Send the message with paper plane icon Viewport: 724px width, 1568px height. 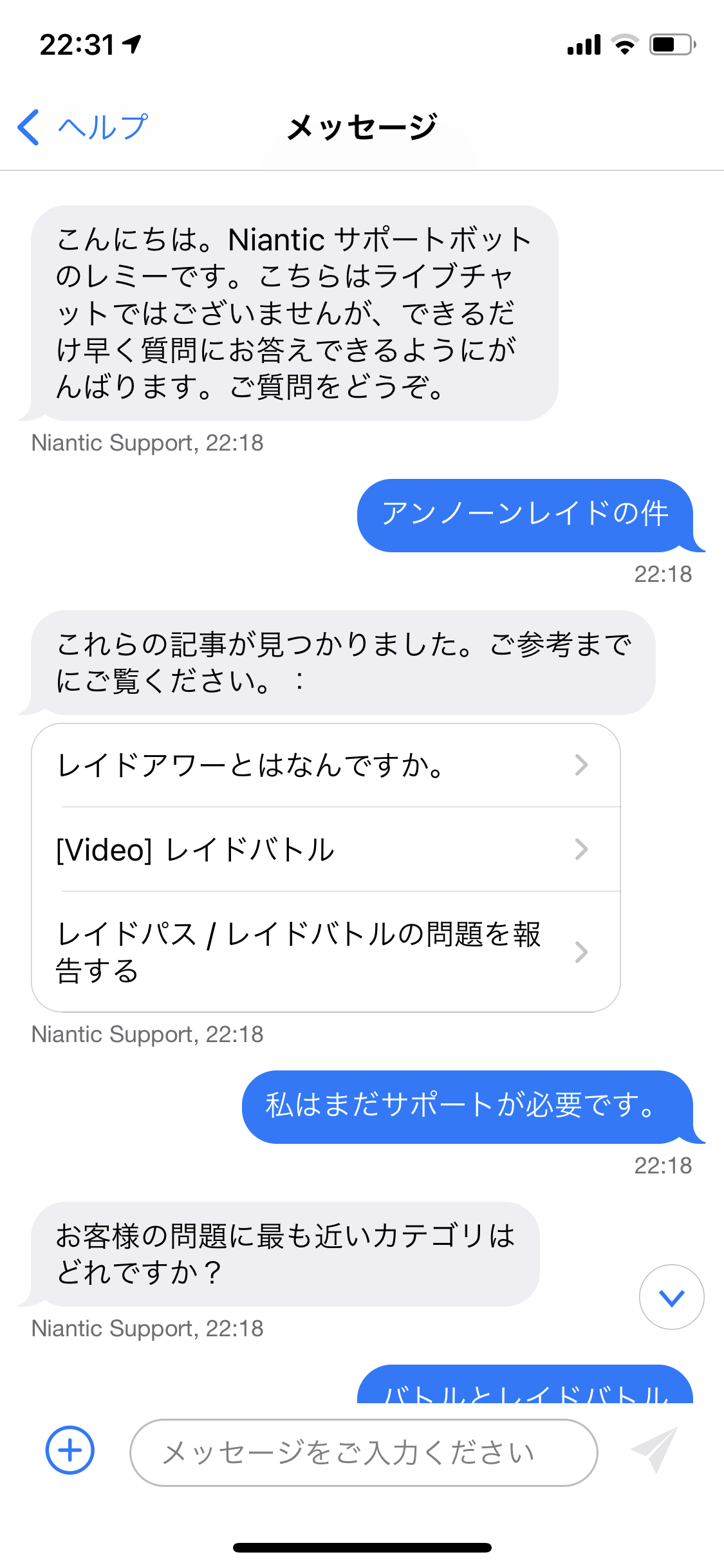click(x=655, y=1450)
